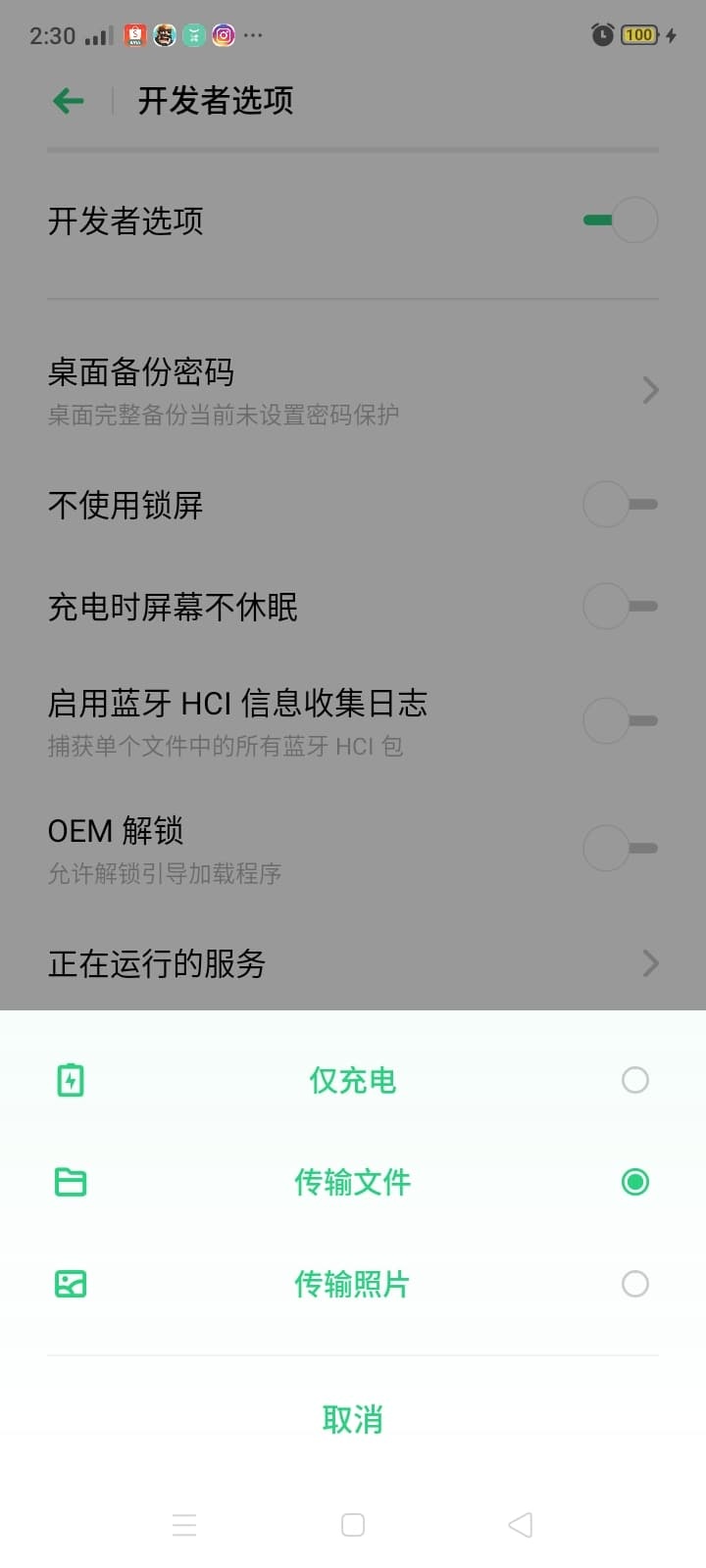Select 传输照片 (transfer photos) mode

(x=353, y=1284)
